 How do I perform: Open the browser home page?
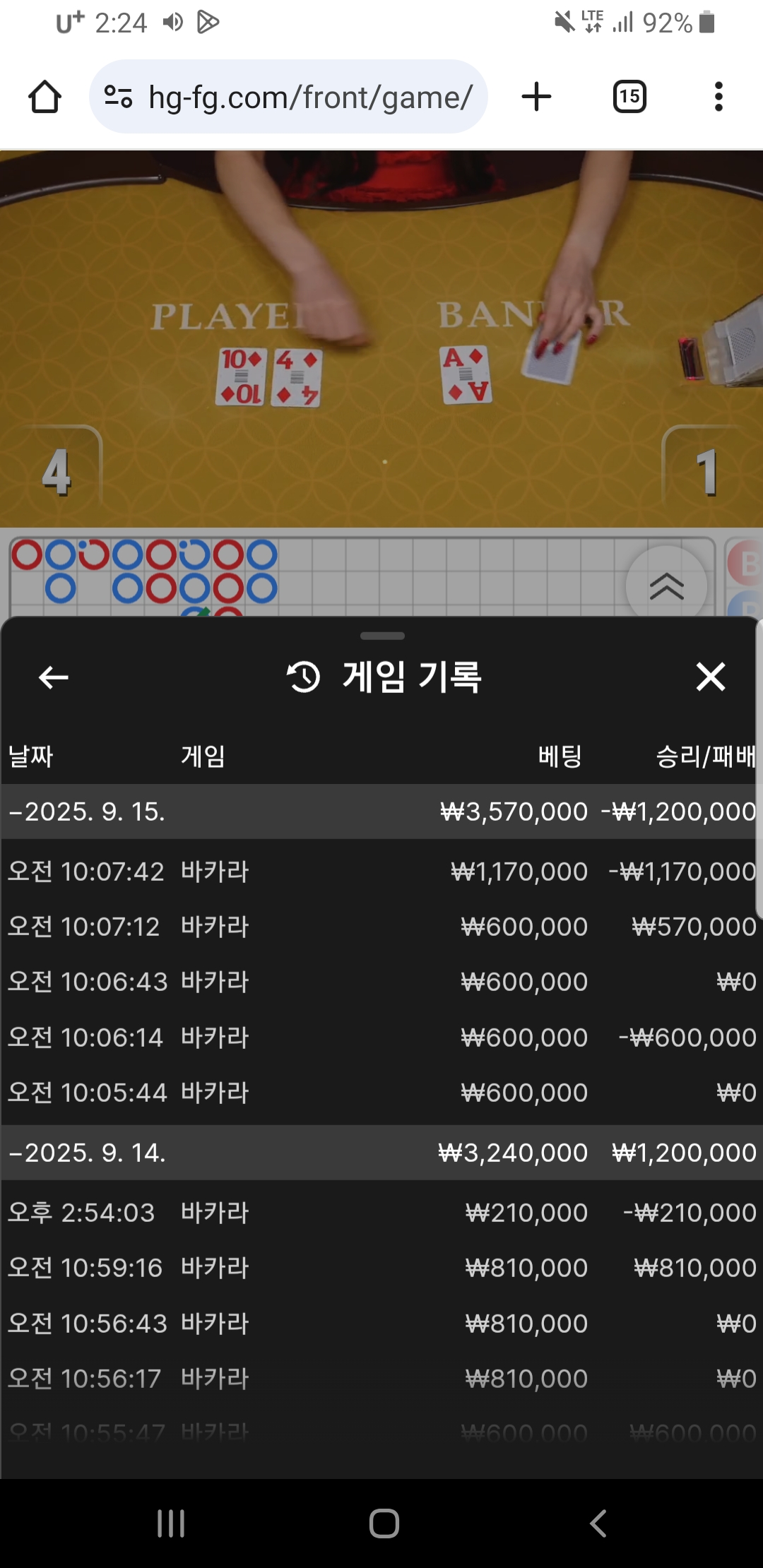(45, 97)
